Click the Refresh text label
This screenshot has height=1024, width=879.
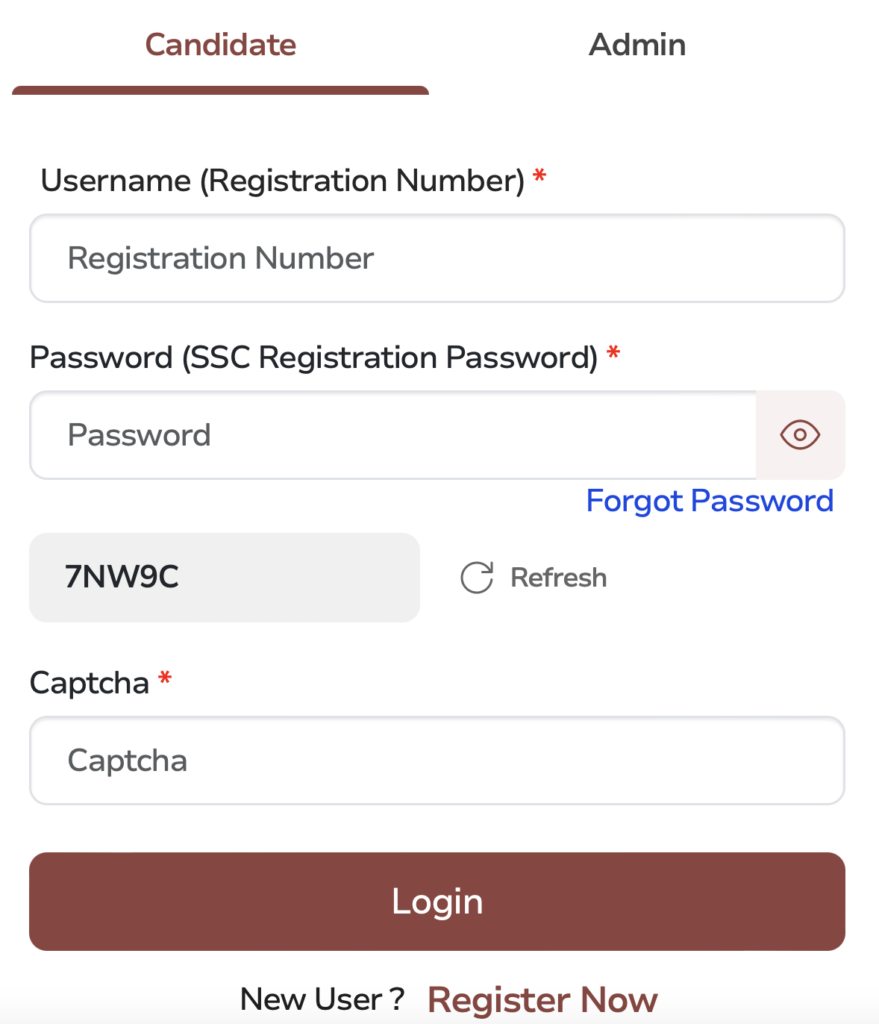pyautogui.click(x=558, y=577)
